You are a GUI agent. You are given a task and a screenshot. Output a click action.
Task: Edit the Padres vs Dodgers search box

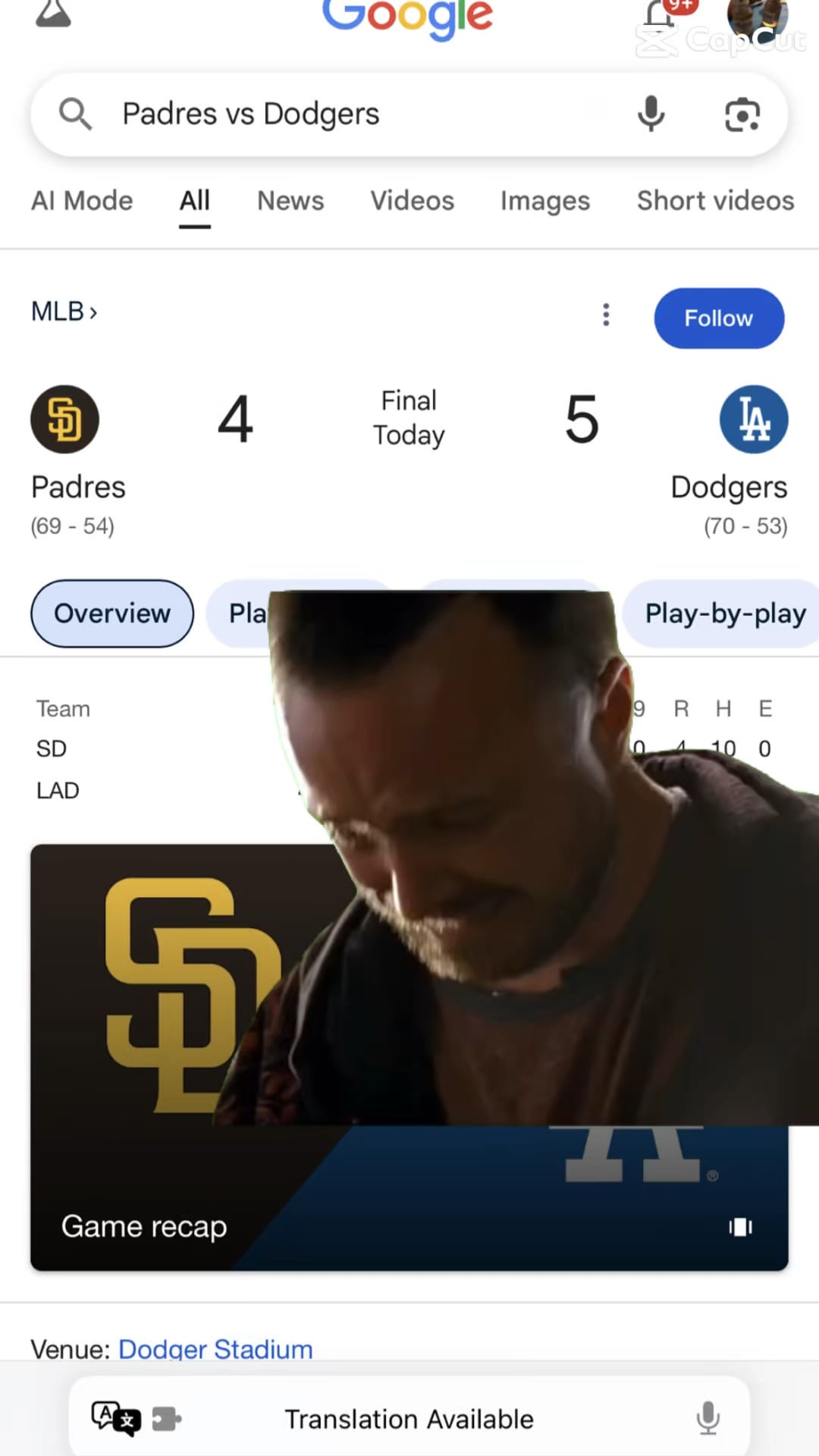click(x=341, y=115)
